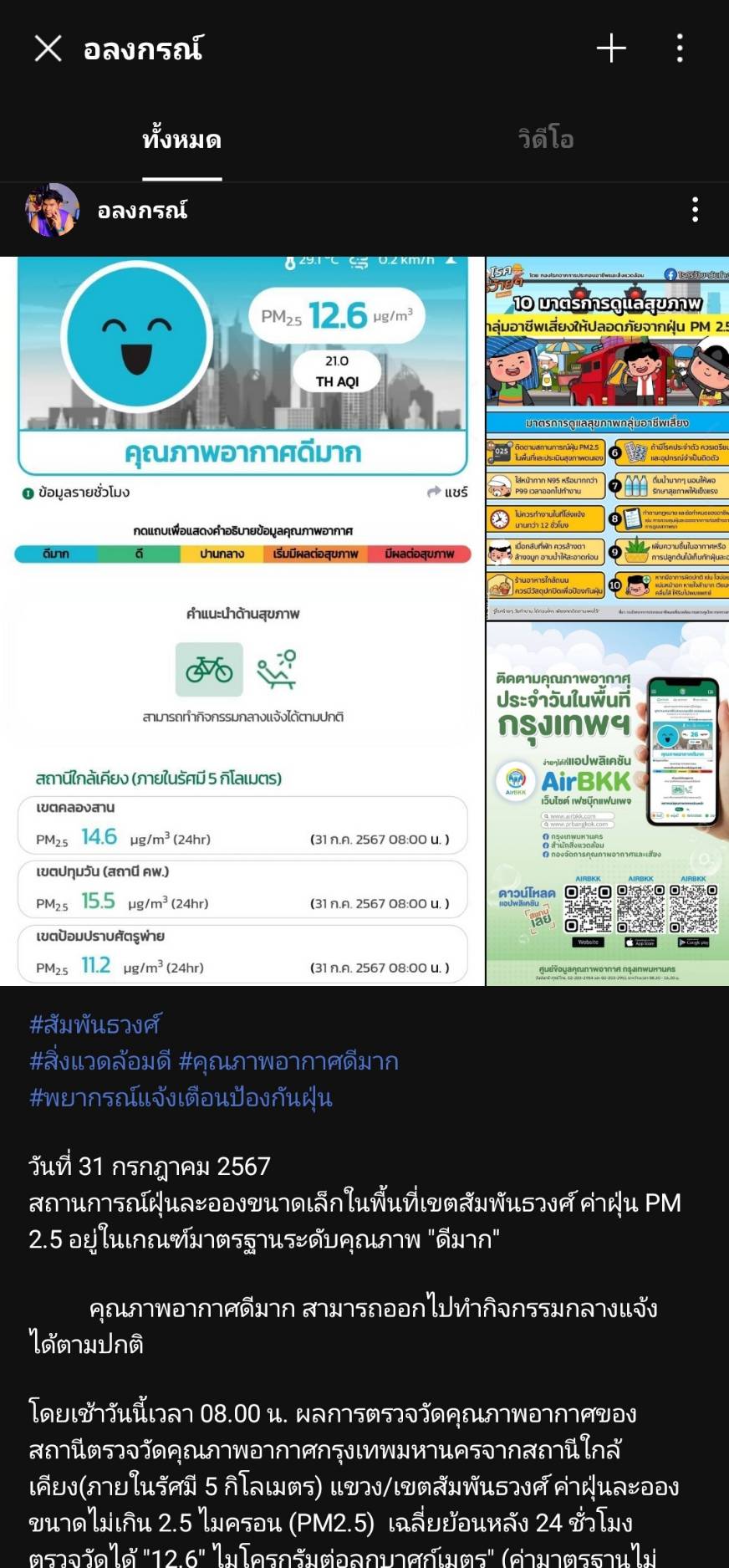Open the #สัมพันธวงศ์ hashtag
This screenshot has width=729, height=1568.
pos(95,1024)
